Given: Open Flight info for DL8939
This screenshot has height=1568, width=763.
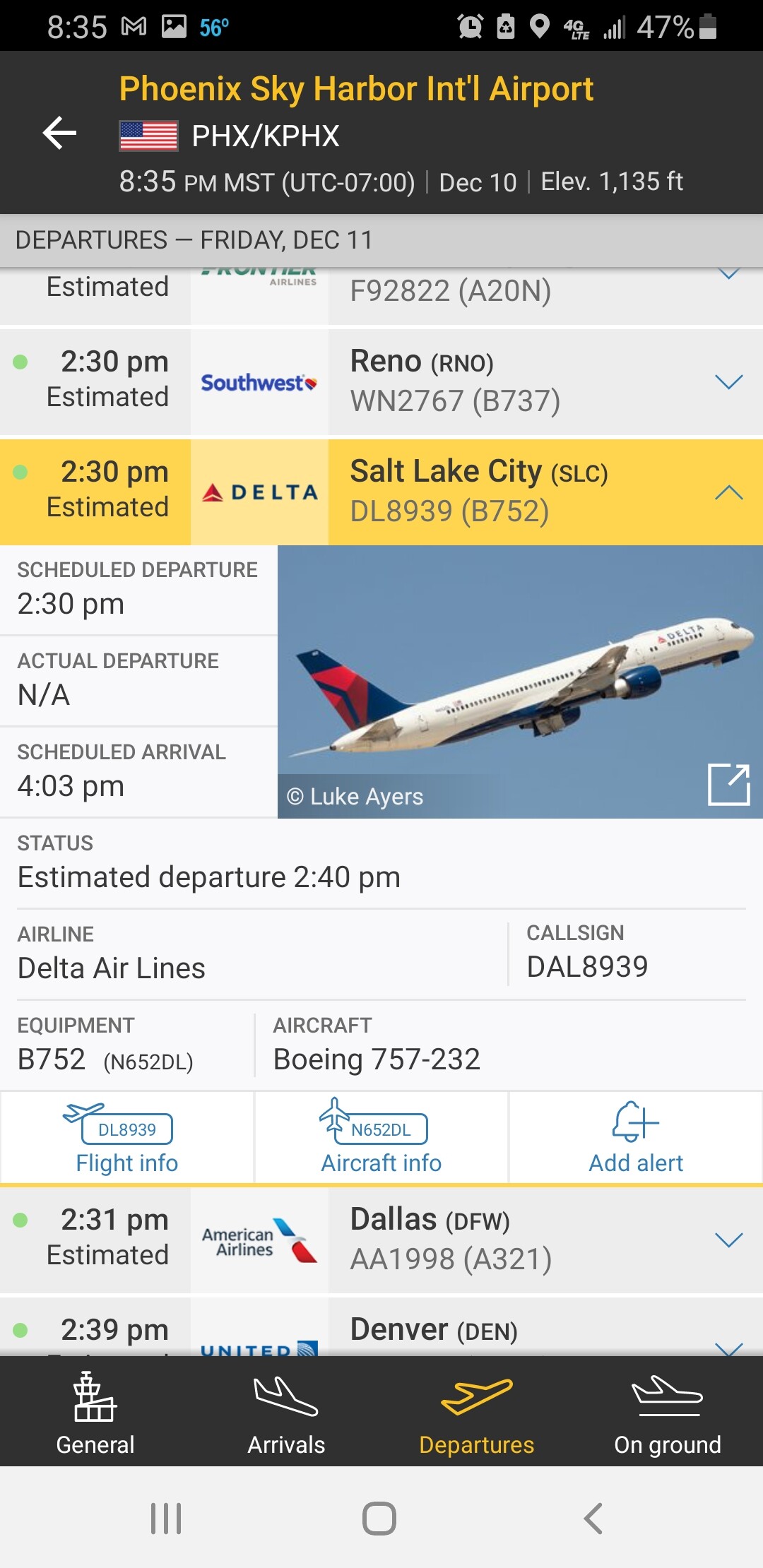Looking at the screenshot, I should point(127,1137).
